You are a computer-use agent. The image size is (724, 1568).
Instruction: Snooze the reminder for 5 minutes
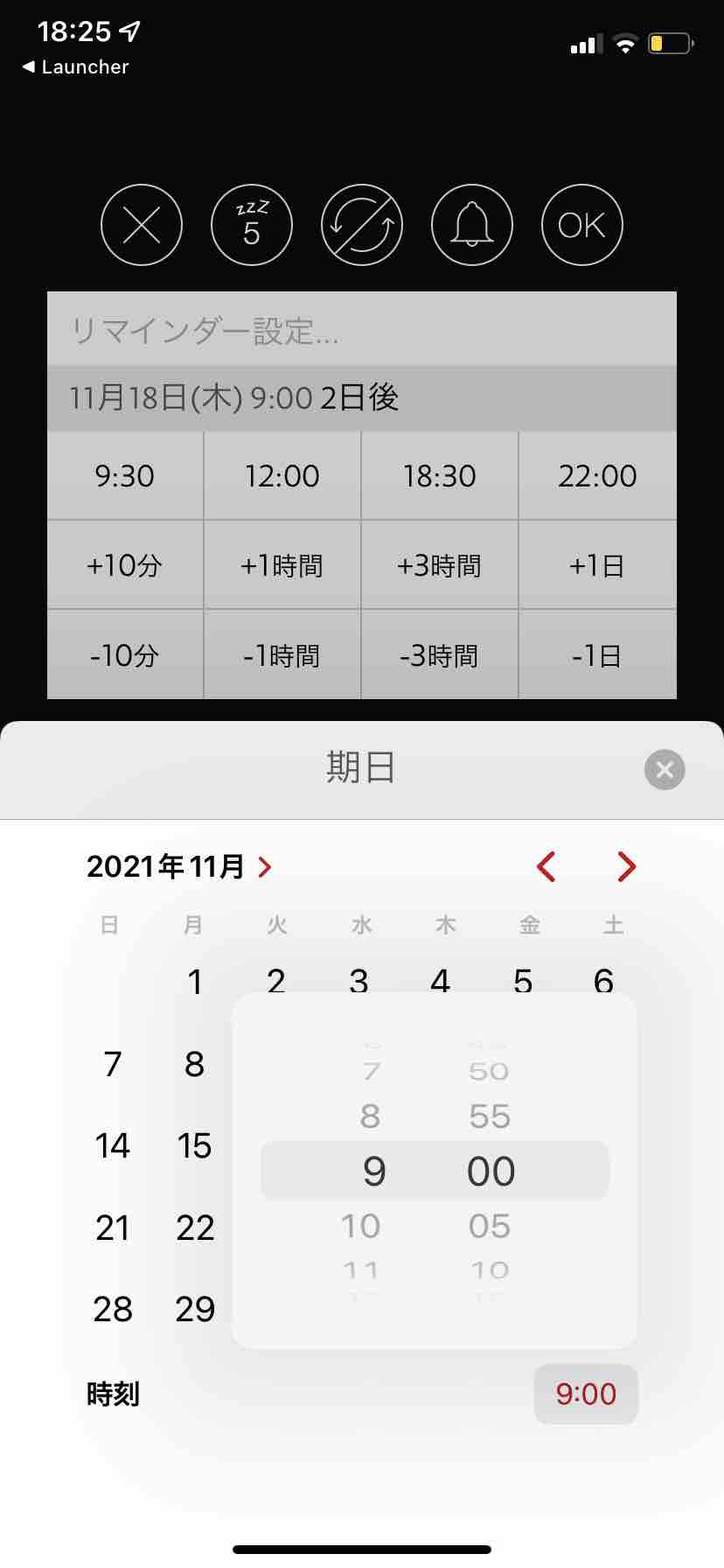(x=252, y=226)
